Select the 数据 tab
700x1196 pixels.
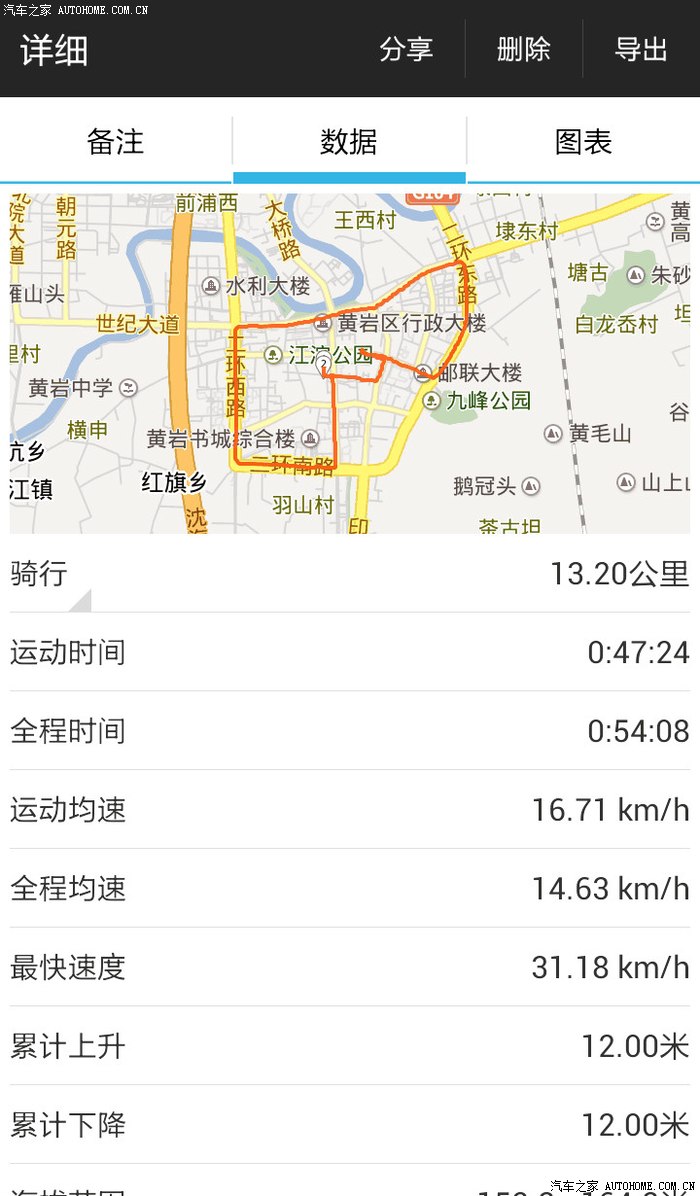tap(349, 142)
